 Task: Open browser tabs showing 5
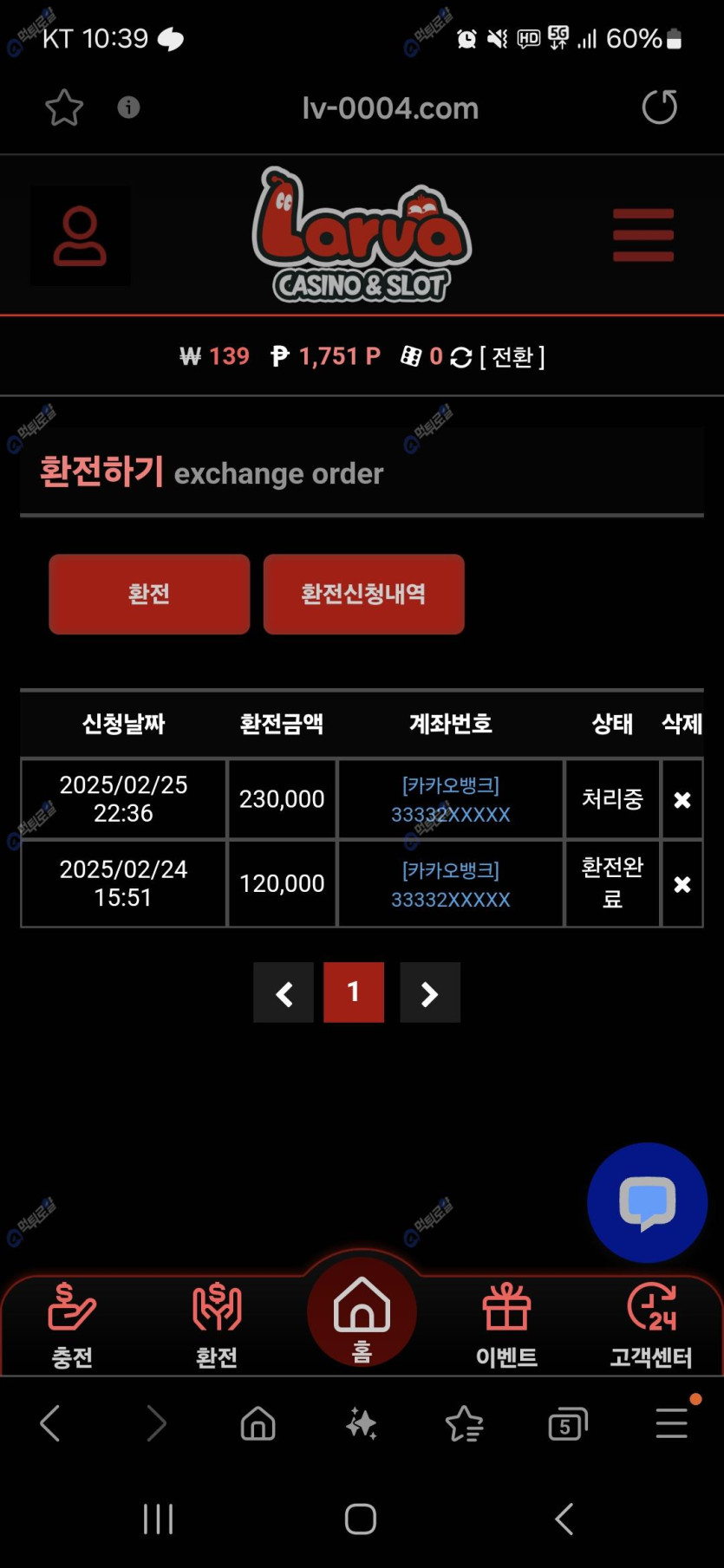[x=568, y=1423]
